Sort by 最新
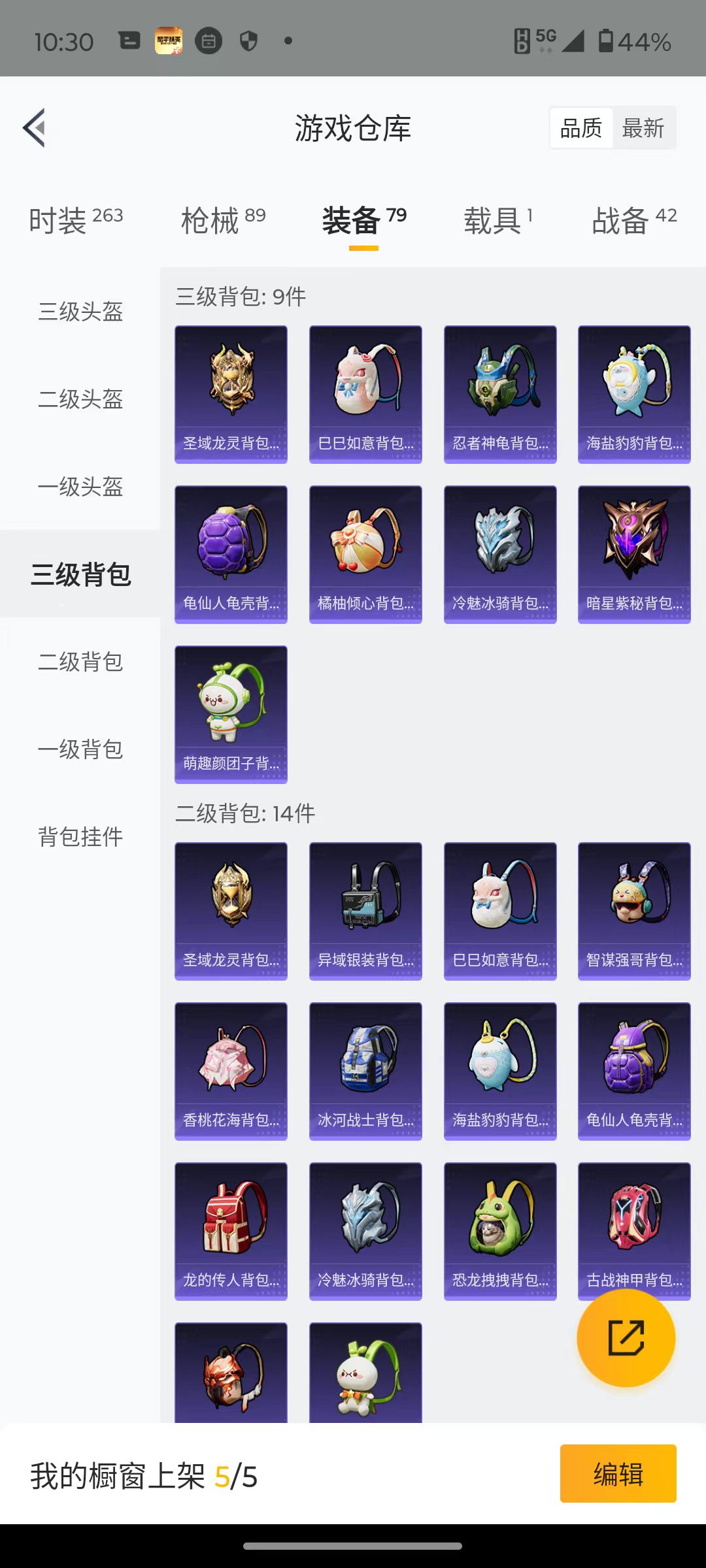Viewport: 706px width, 1568px height. [x=643, y=128]
